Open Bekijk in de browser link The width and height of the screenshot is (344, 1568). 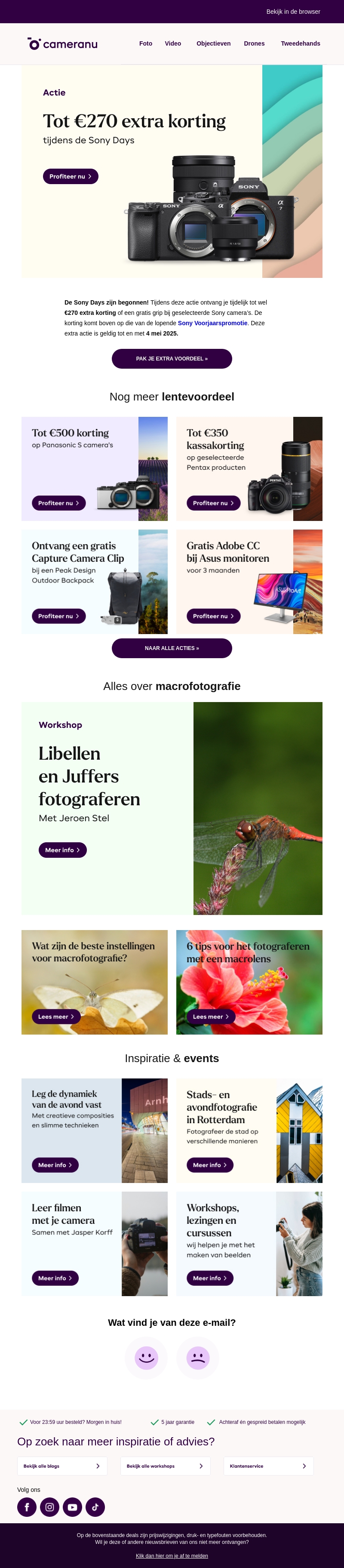point(293,12)
